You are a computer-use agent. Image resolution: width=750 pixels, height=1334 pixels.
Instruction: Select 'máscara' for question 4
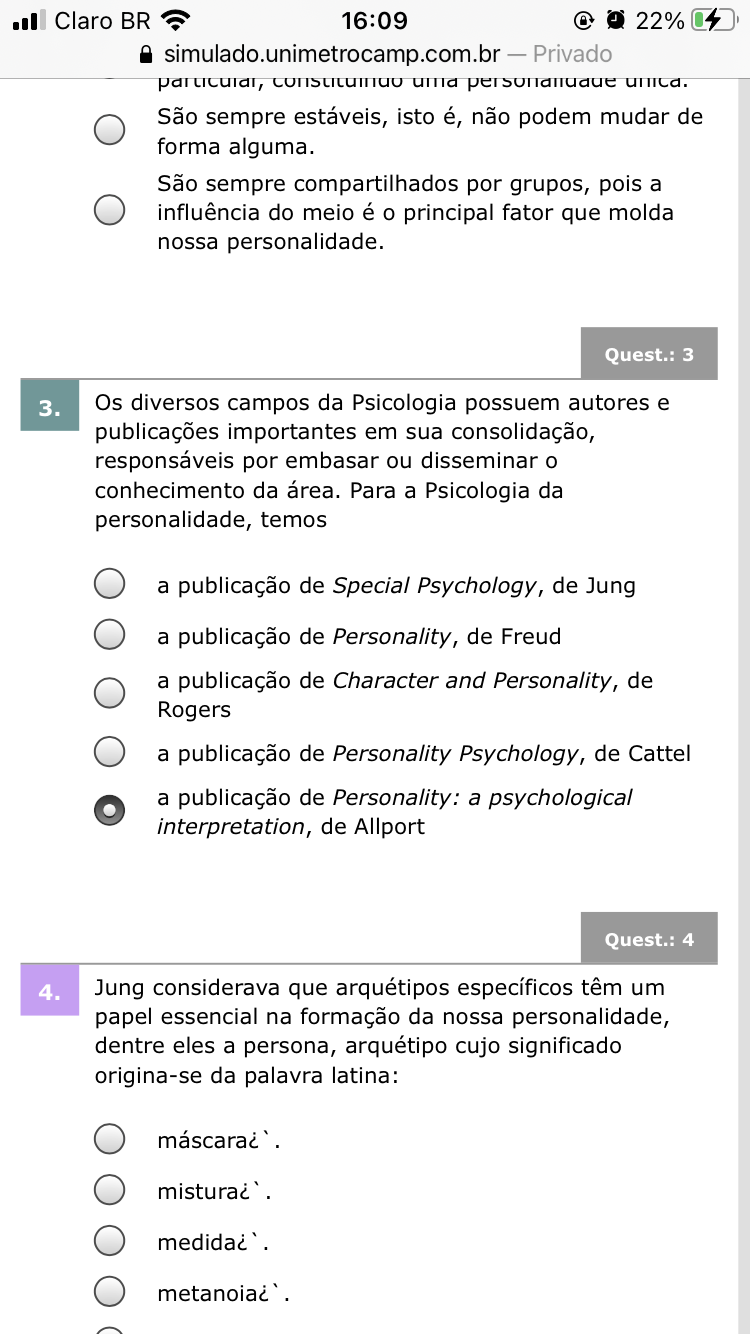(109, 1138)
